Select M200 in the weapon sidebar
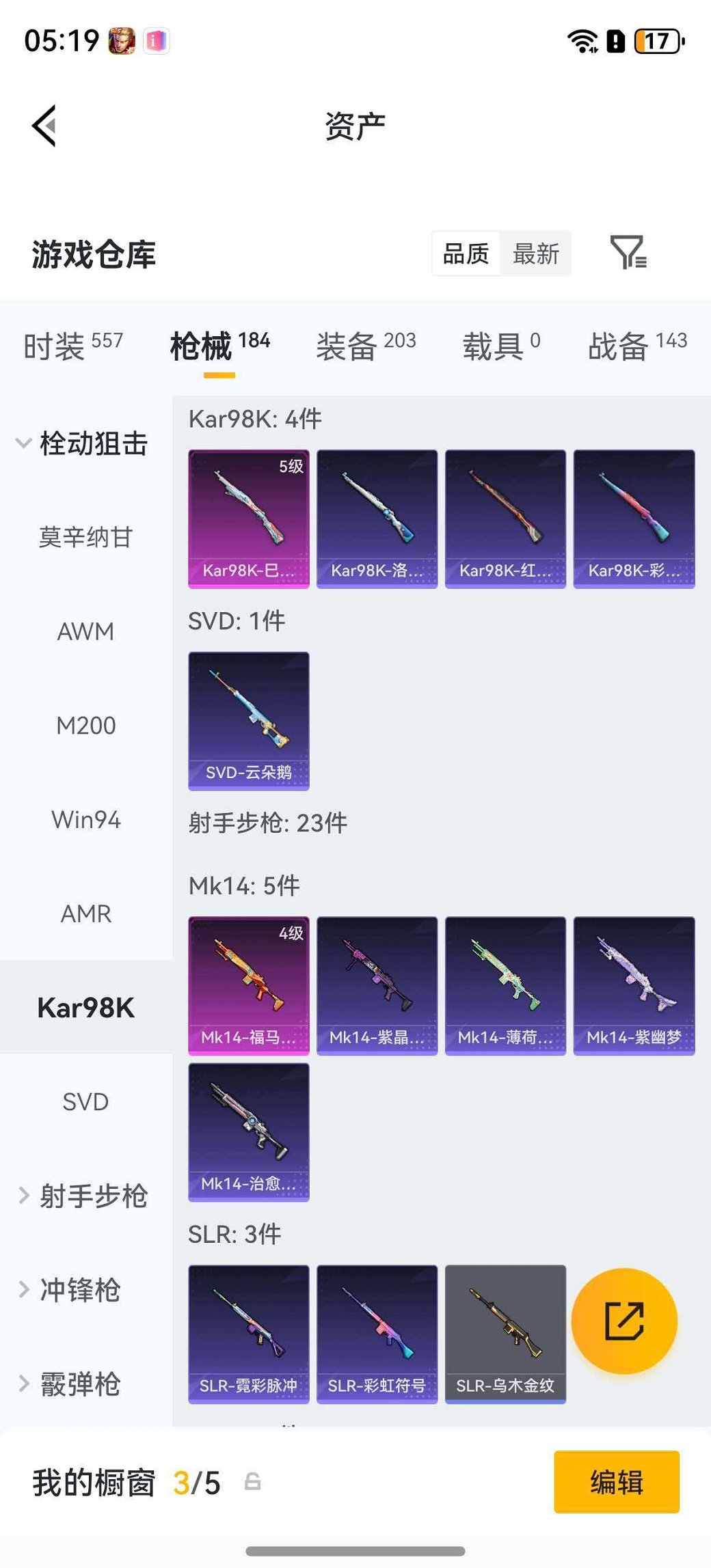 (85, 726)
